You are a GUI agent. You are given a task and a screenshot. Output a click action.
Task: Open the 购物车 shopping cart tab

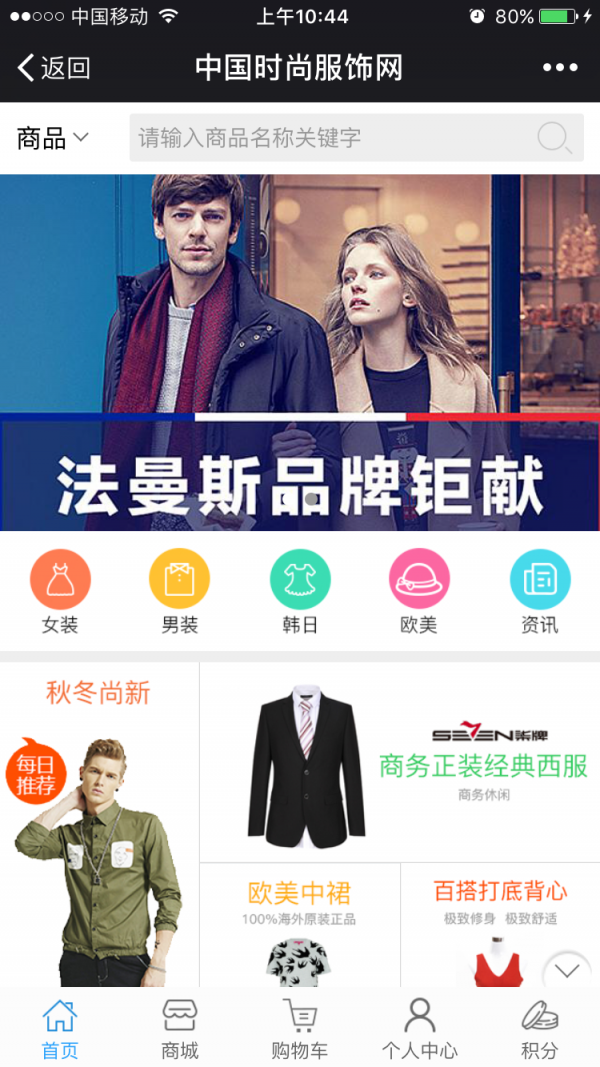pyautogui.click(x=300, y=1029)
